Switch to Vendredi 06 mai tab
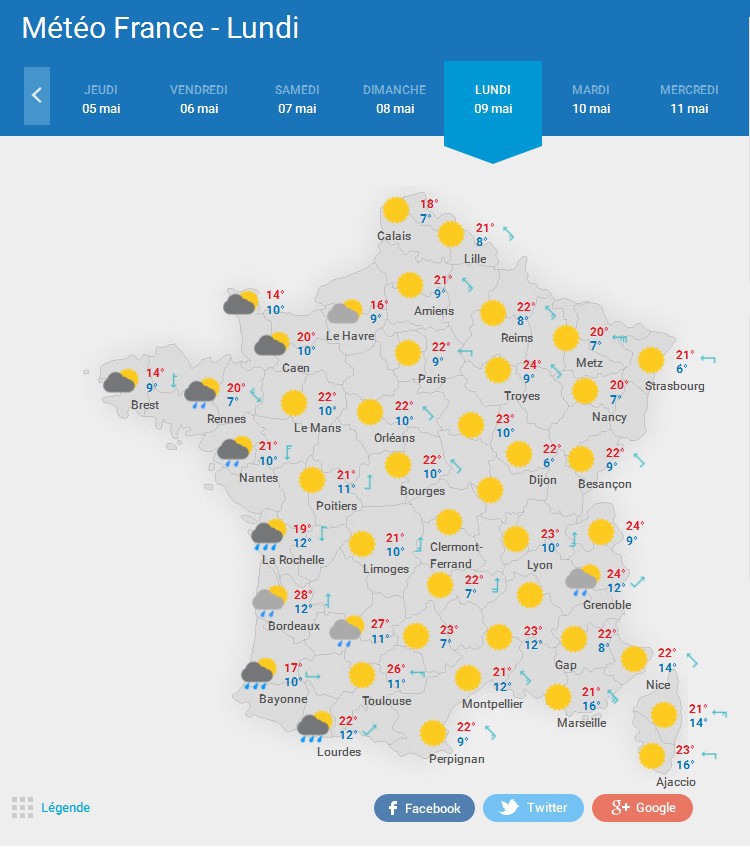 point(199,99)
